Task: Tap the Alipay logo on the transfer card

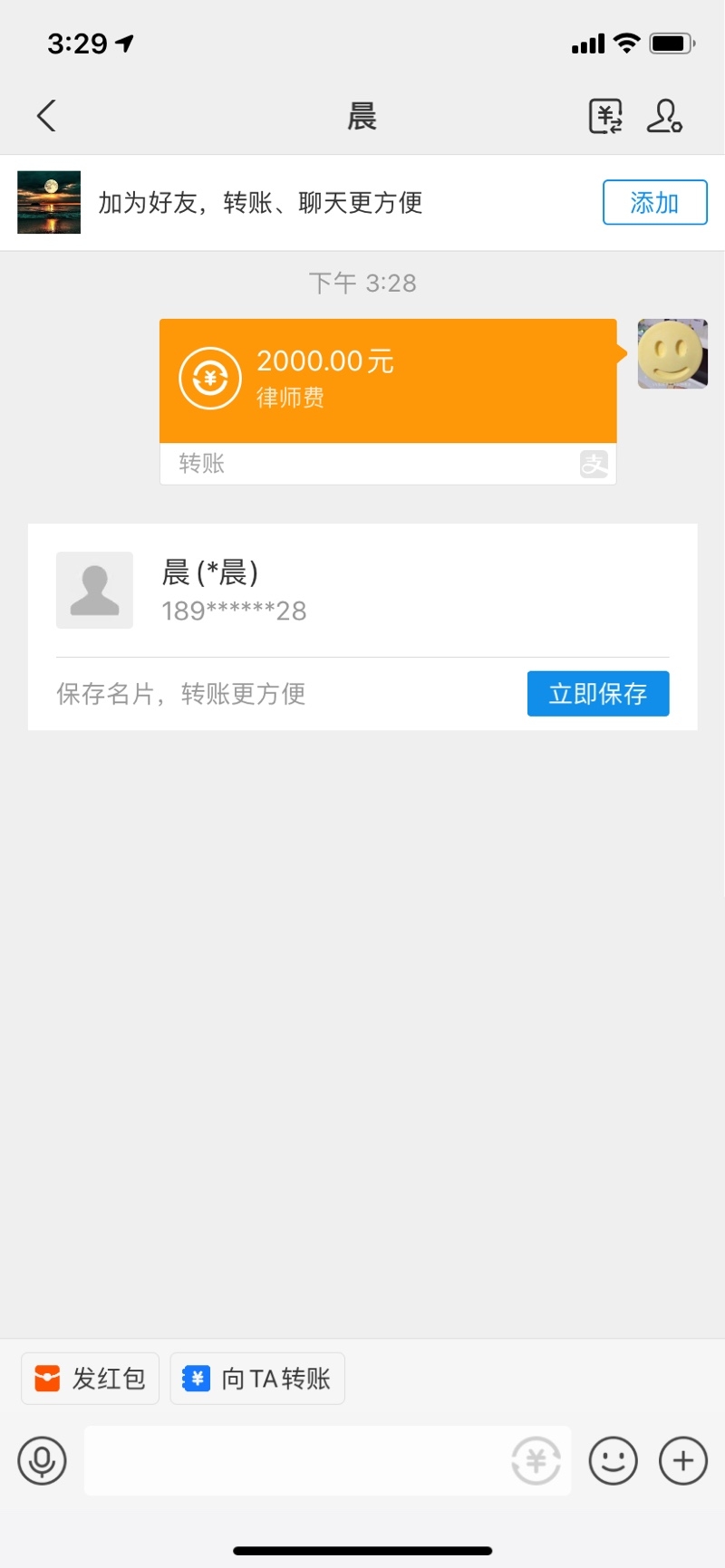Action: tap(594, 463)
